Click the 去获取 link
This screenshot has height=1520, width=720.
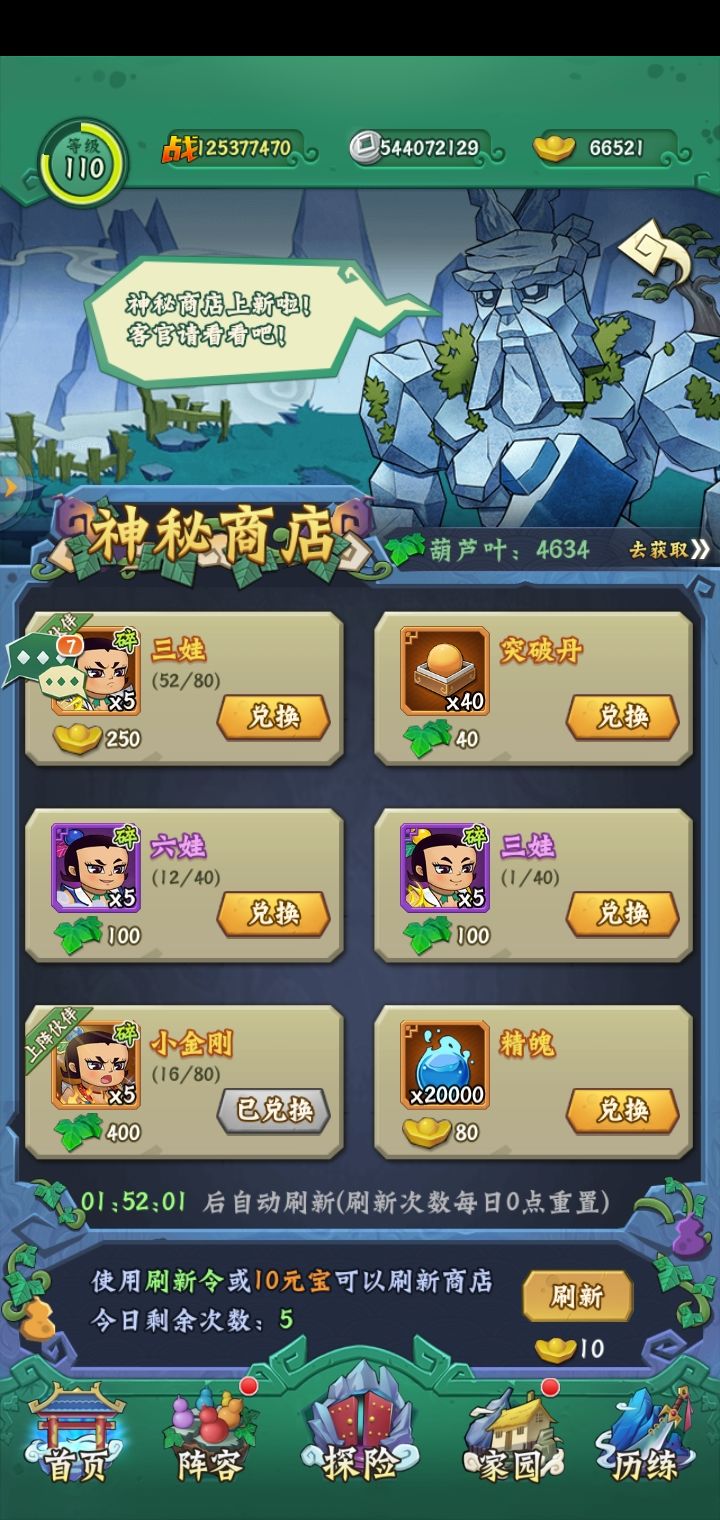[660, 549]
